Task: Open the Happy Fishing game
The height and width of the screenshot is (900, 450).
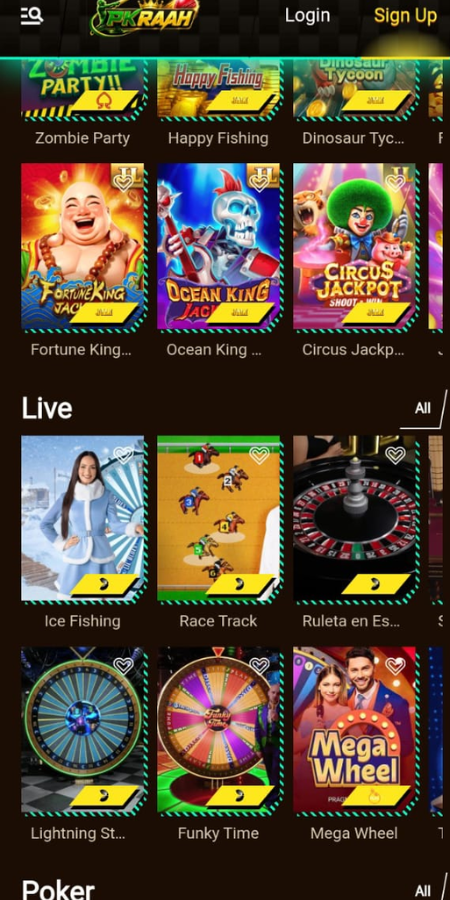Action: click(219, 89)
